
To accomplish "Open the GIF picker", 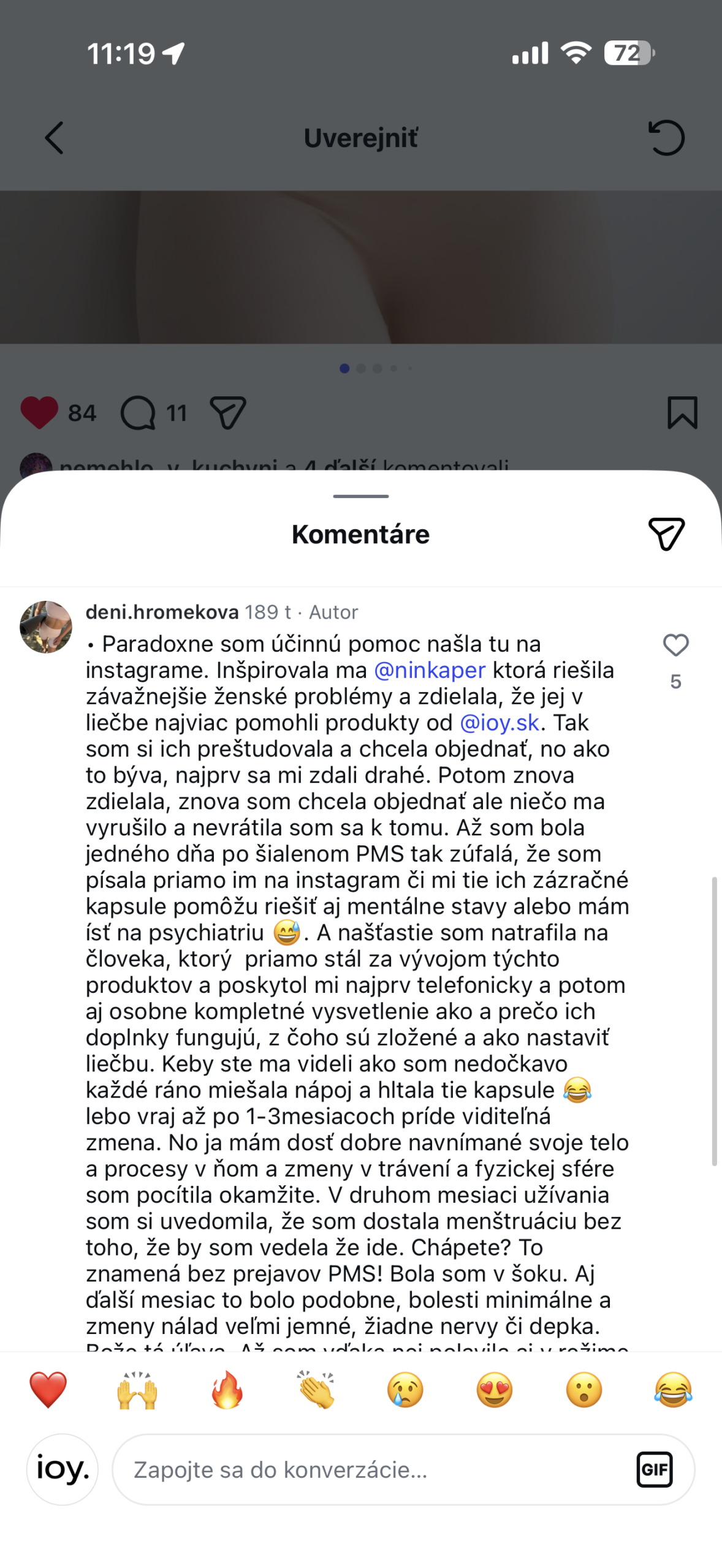I will 654,1469.
